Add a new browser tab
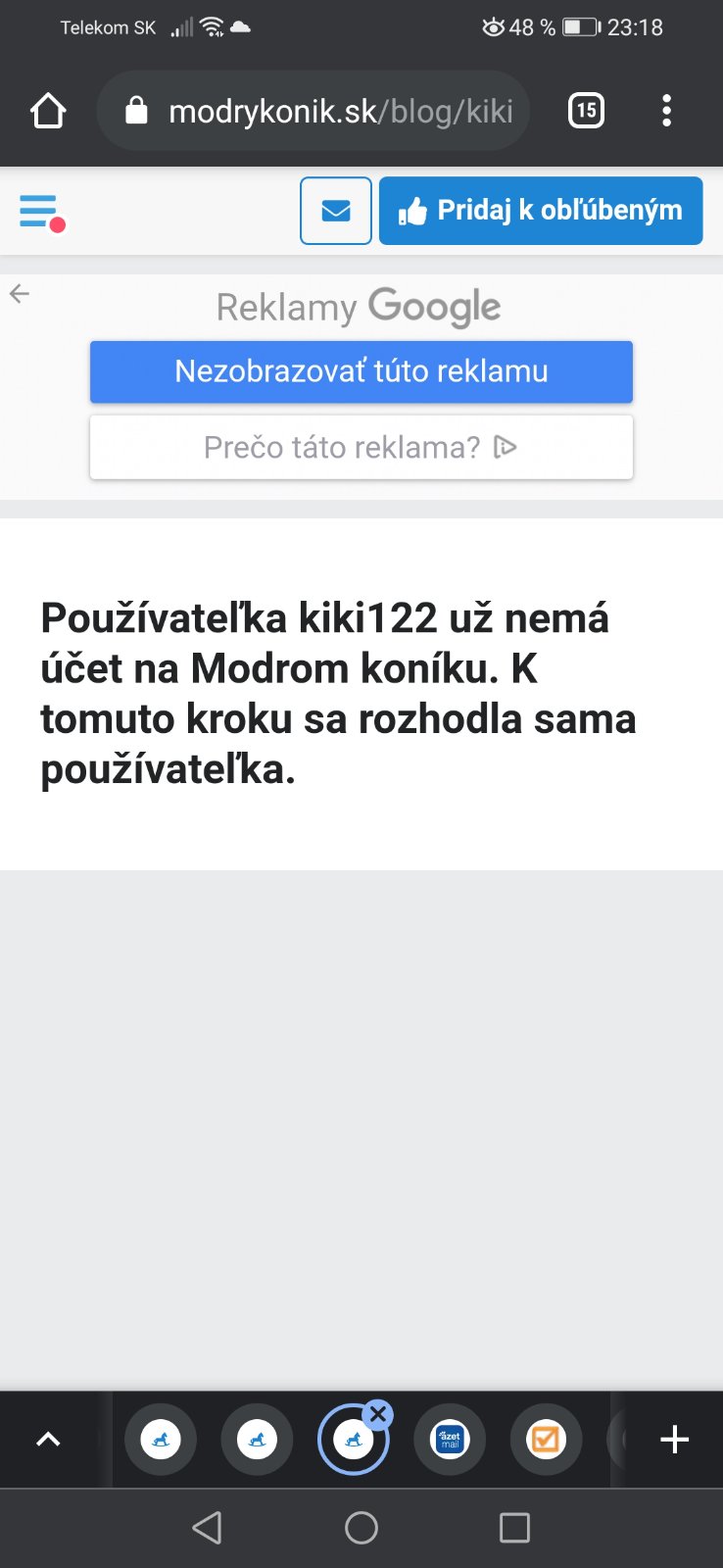723x1568 pixels. pos(674,1439)
